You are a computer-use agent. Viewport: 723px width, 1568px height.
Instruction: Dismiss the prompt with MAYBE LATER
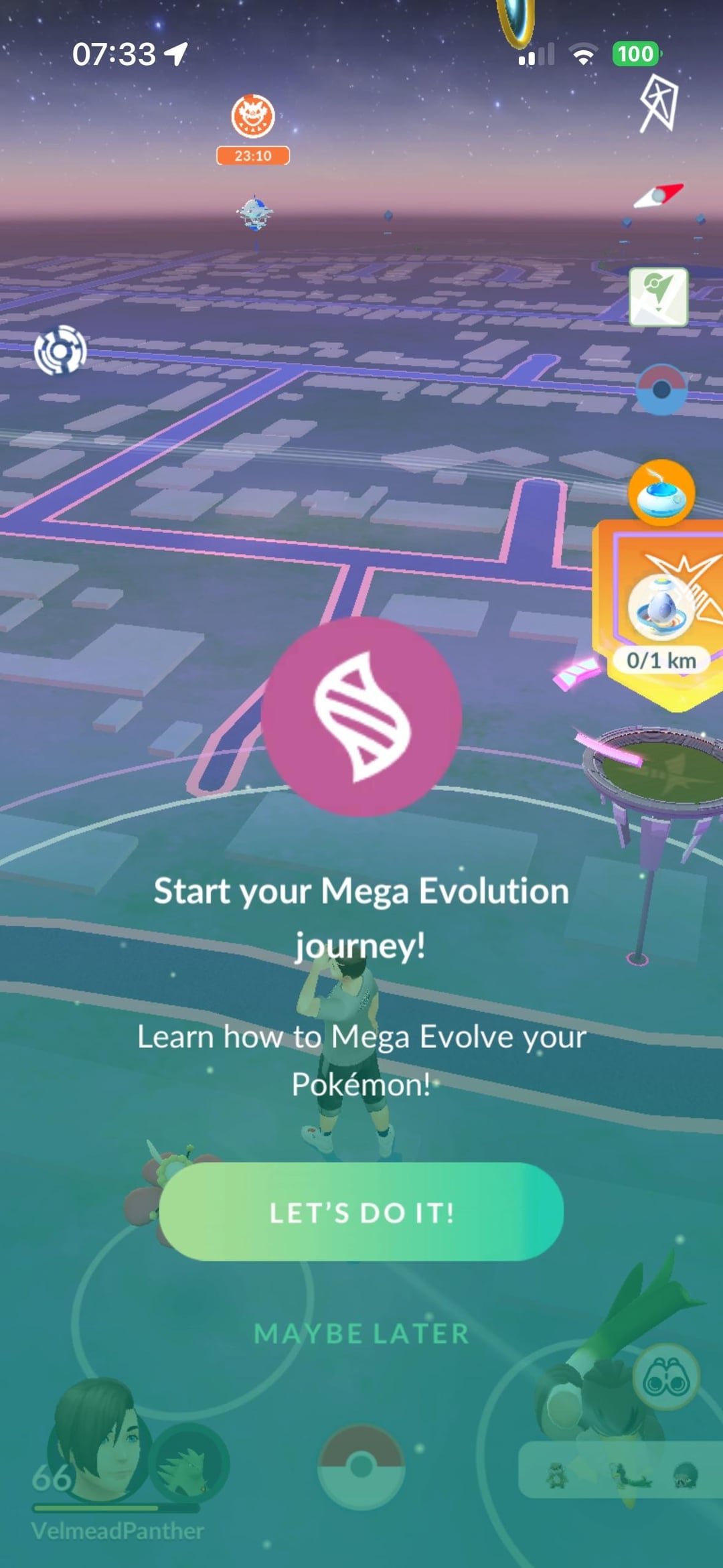click(x=361, y=1334)
